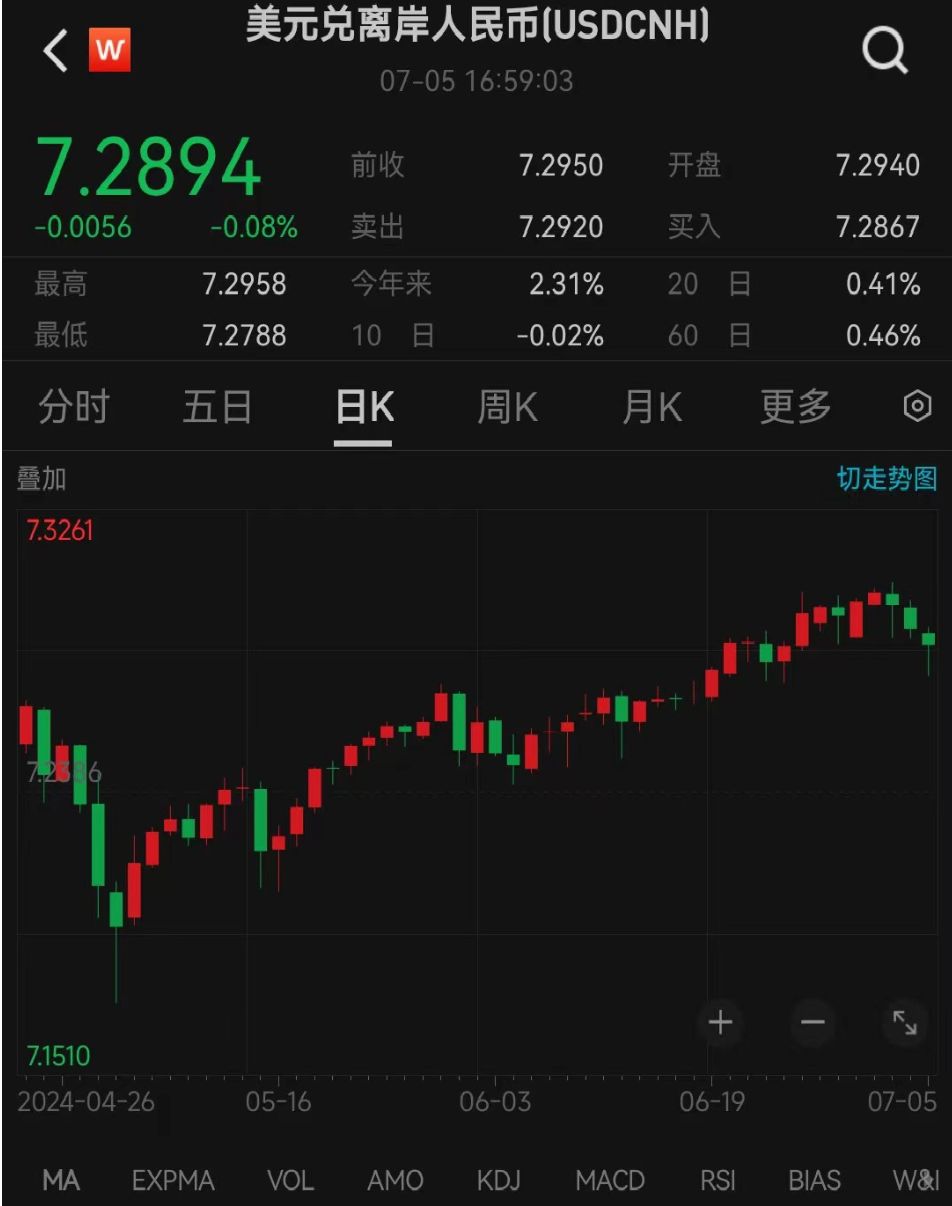This screenshot has height=1206, width=952.
Task: Switch to the 周K chart tab
Action: coord(507,408)
